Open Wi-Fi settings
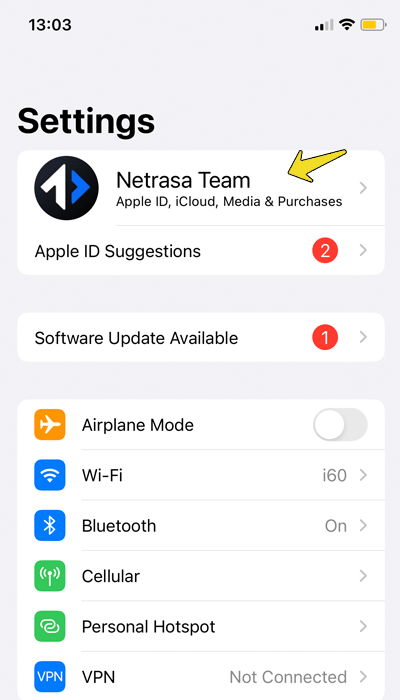Image resolution: width=400 pixels, height=700 pixels. click(200, 475)
